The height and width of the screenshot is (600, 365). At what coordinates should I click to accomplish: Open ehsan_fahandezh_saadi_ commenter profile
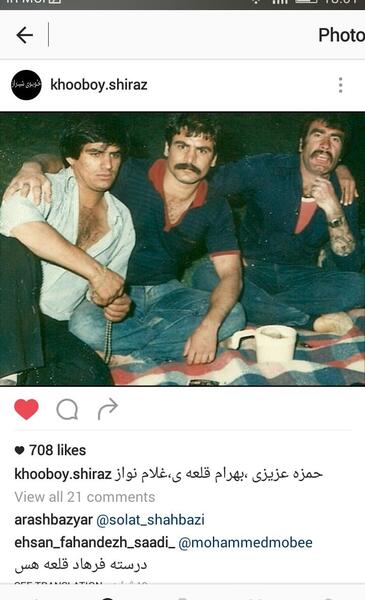95,543
